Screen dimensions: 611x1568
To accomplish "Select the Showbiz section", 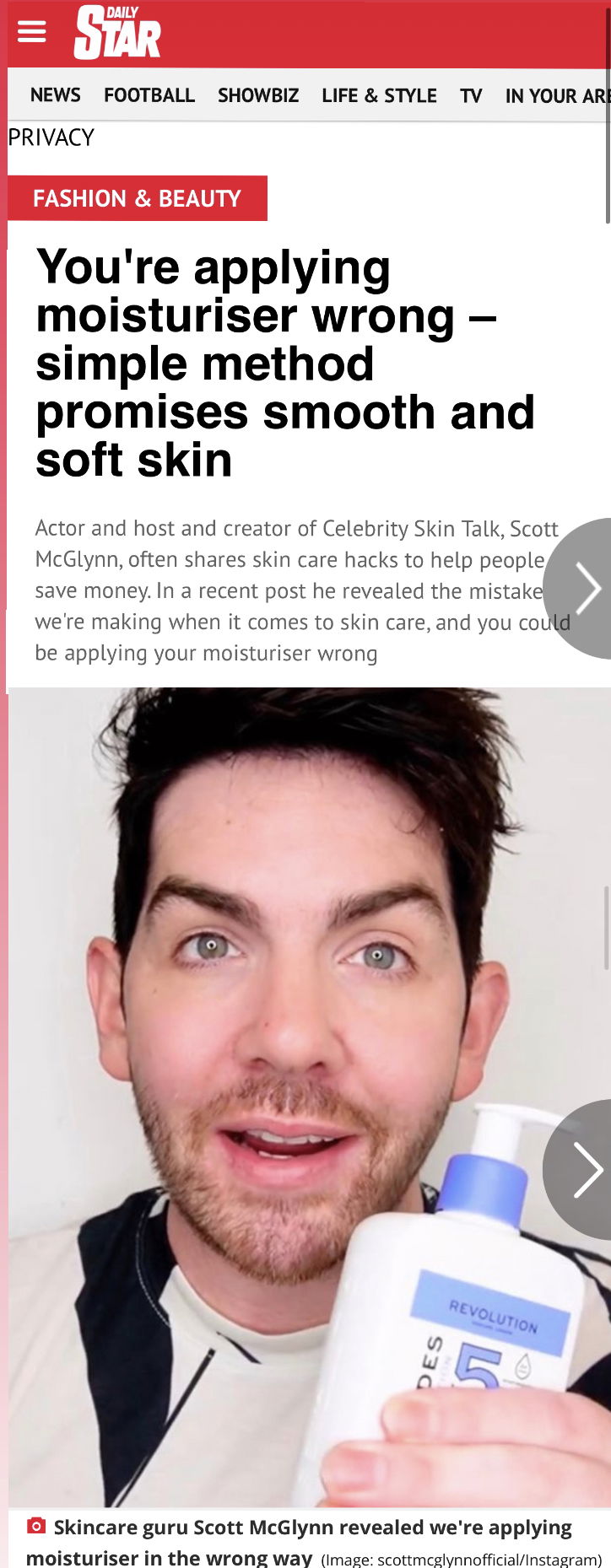I will click(258, 95).
